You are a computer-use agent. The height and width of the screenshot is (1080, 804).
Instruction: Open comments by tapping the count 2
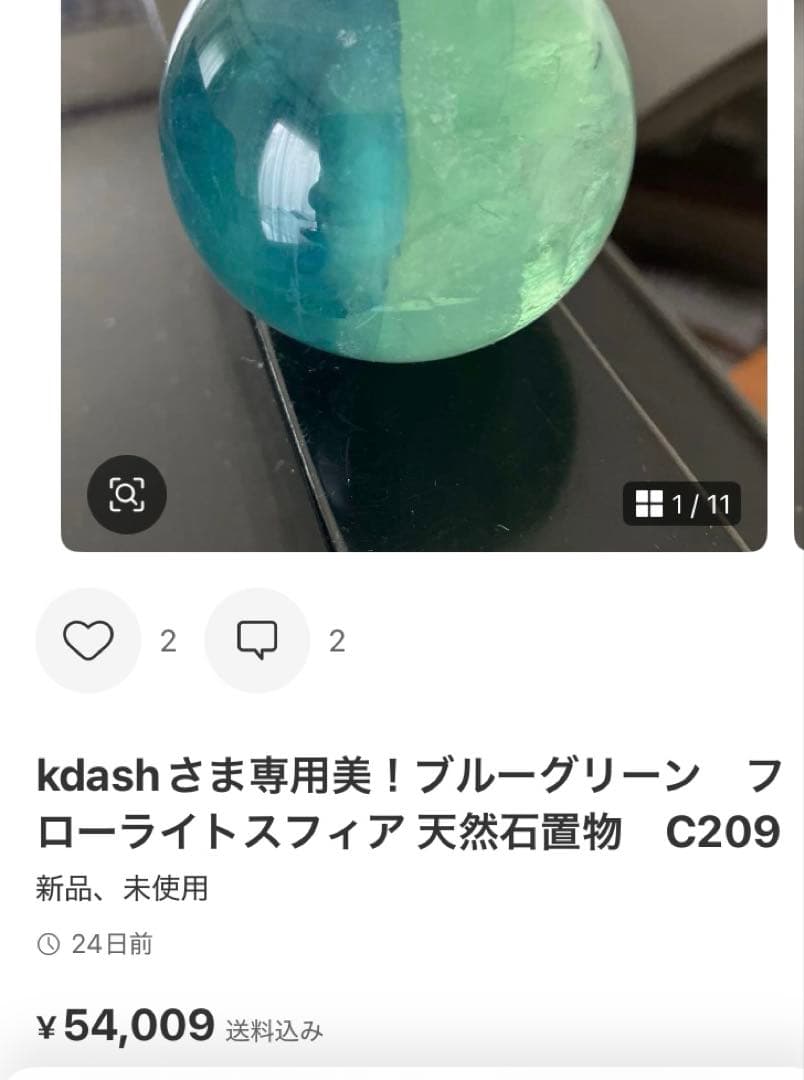(x=335, y=639)
